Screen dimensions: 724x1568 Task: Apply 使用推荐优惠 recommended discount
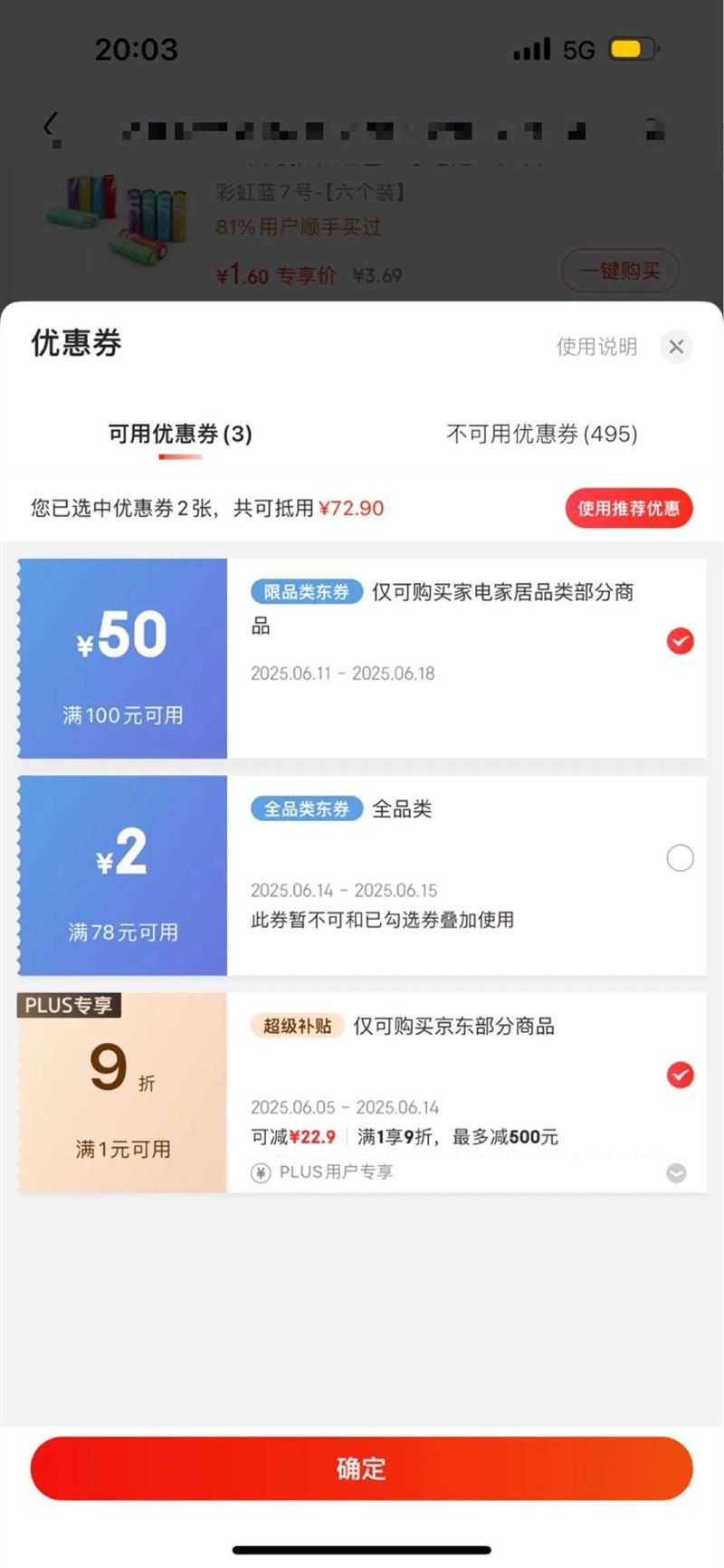coord(629,508)
